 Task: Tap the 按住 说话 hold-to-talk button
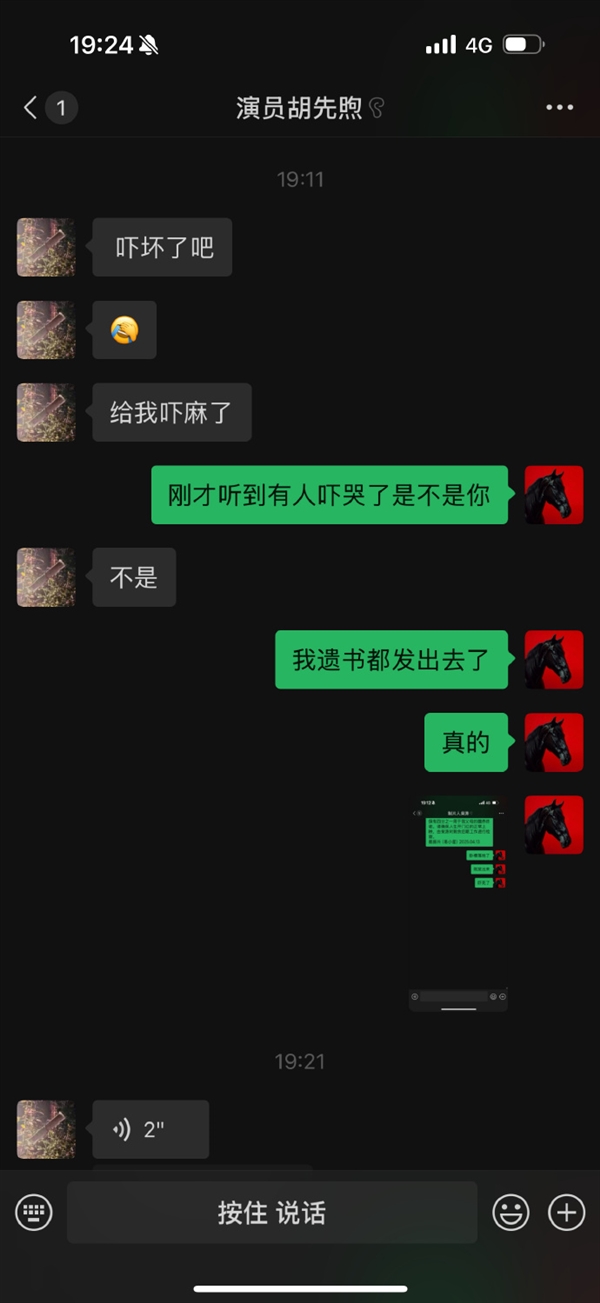click(272, 1213)
